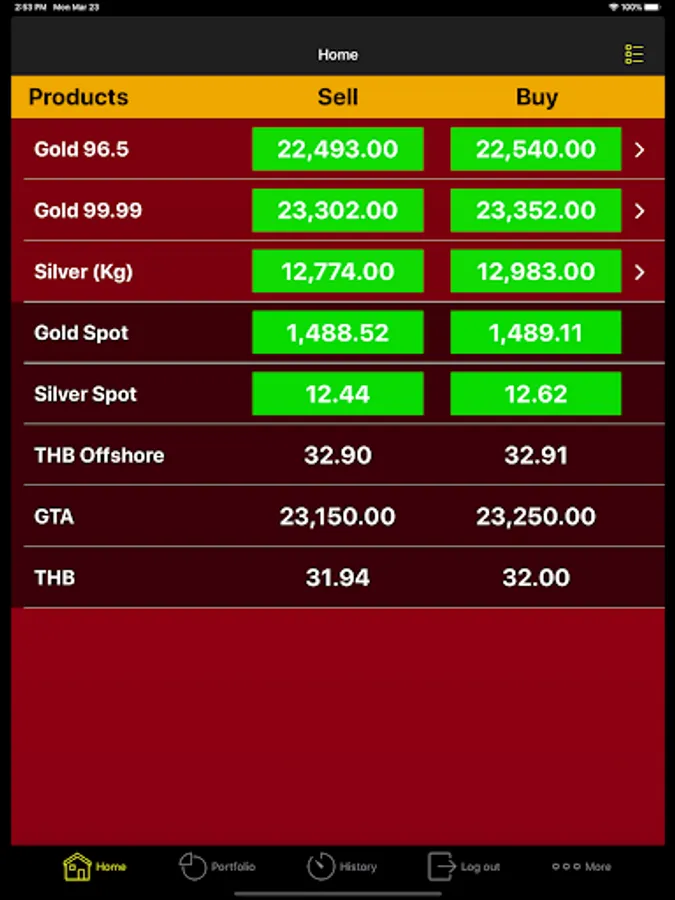The width and height of the screenshot is (675, 900).
Task: Choose Silver (Kg) sell price 12,774.00
Action: pos(338,271)
